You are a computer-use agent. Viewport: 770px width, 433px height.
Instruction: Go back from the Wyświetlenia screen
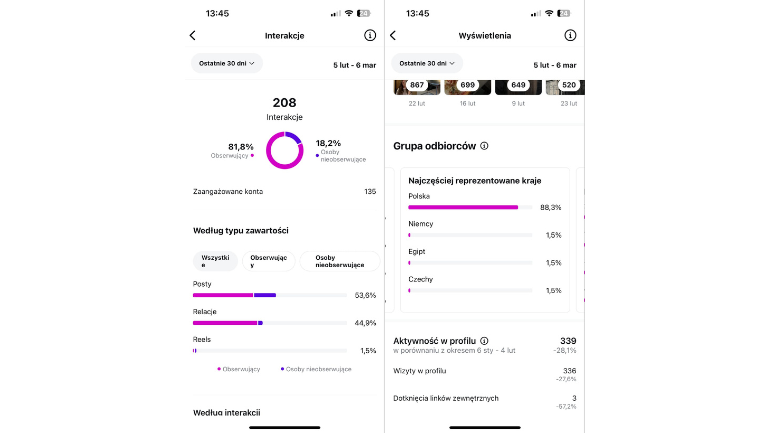click(393, 35)
